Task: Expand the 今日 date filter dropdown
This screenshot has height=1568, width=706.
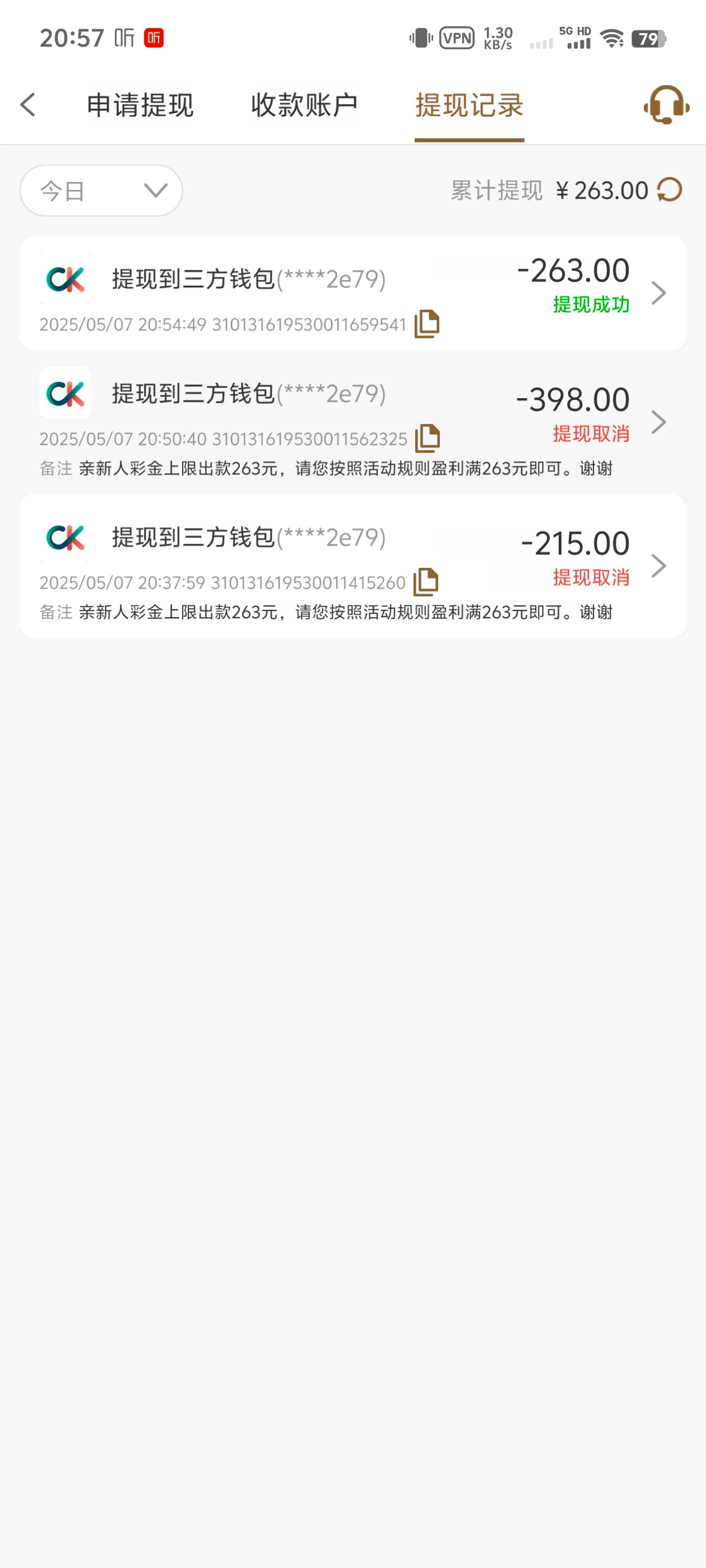Action: point(101,191)
